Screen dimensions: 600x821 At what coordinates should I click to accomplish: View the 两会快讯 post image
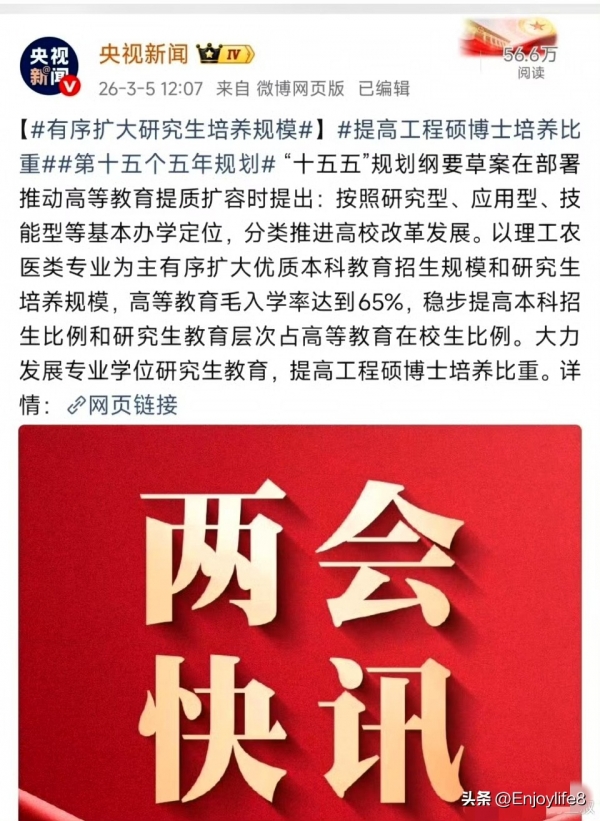pyautogui.click(x=300, y=620)
